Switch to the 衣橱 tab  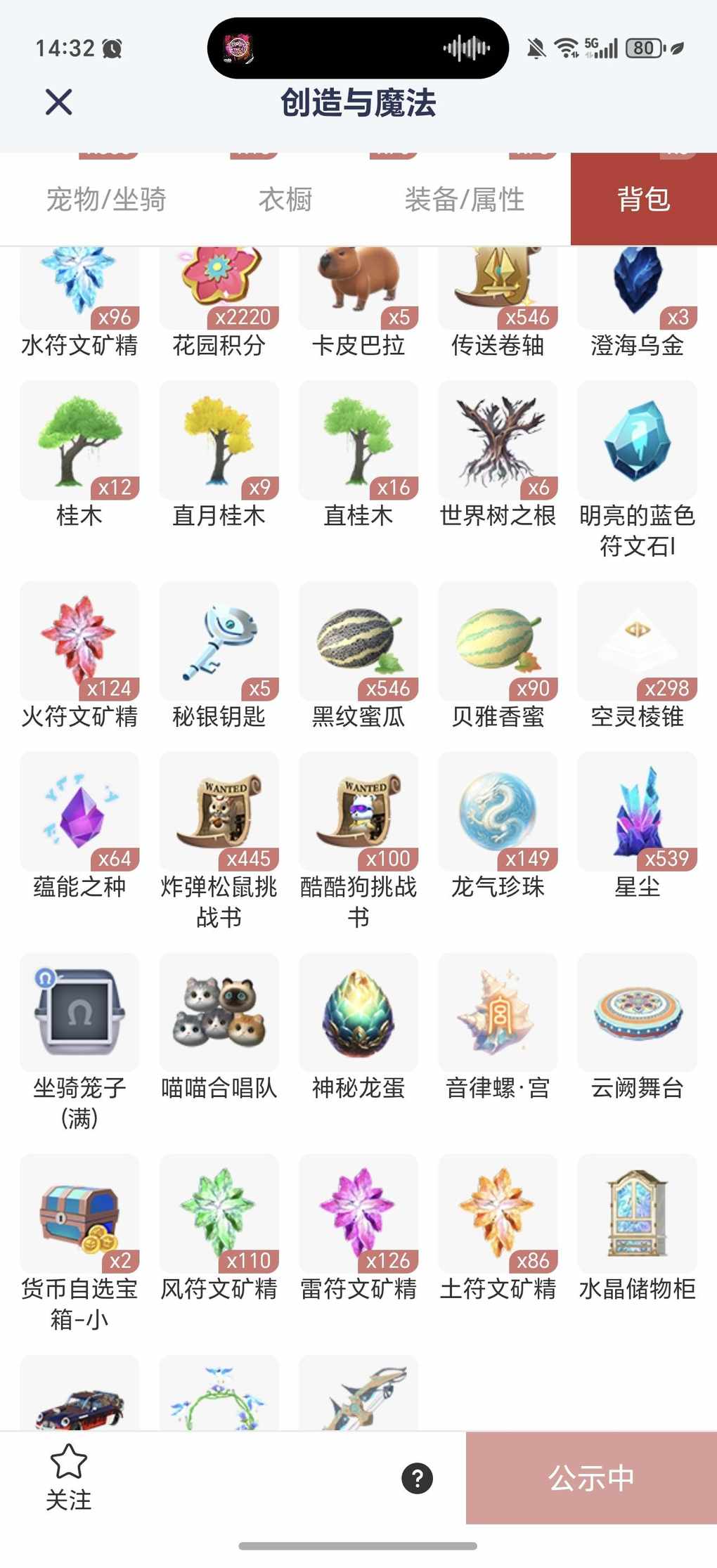click(x=285, y=200)
